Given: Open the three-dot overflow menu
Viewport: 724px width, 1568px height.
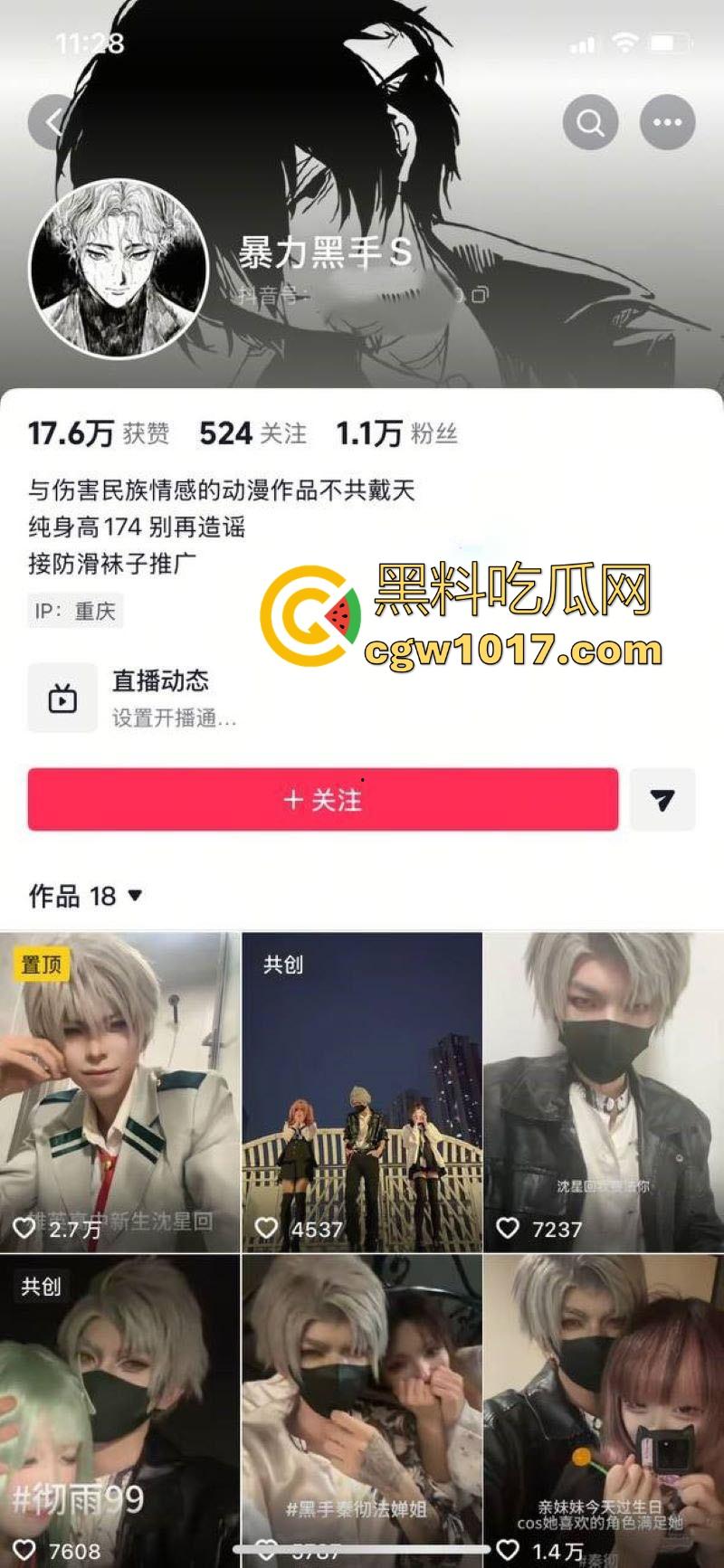Looking at the screenshot, I should click(668, 122).
